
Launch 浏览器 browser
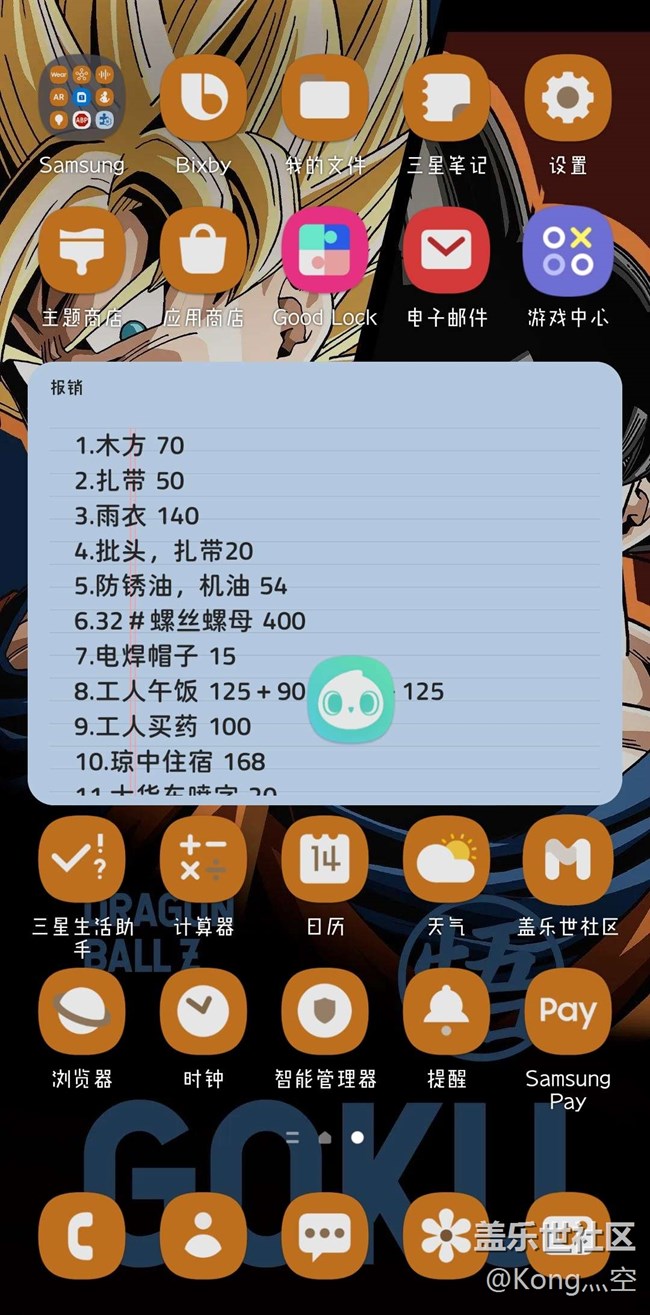(82, 1011)
